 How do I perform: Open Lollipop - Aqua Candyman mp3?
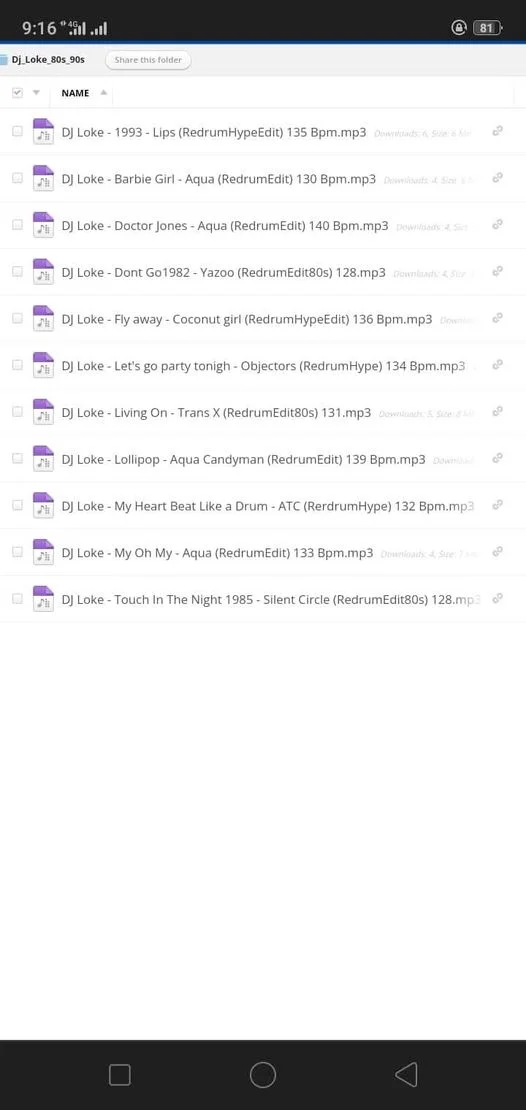pos(244,459)
